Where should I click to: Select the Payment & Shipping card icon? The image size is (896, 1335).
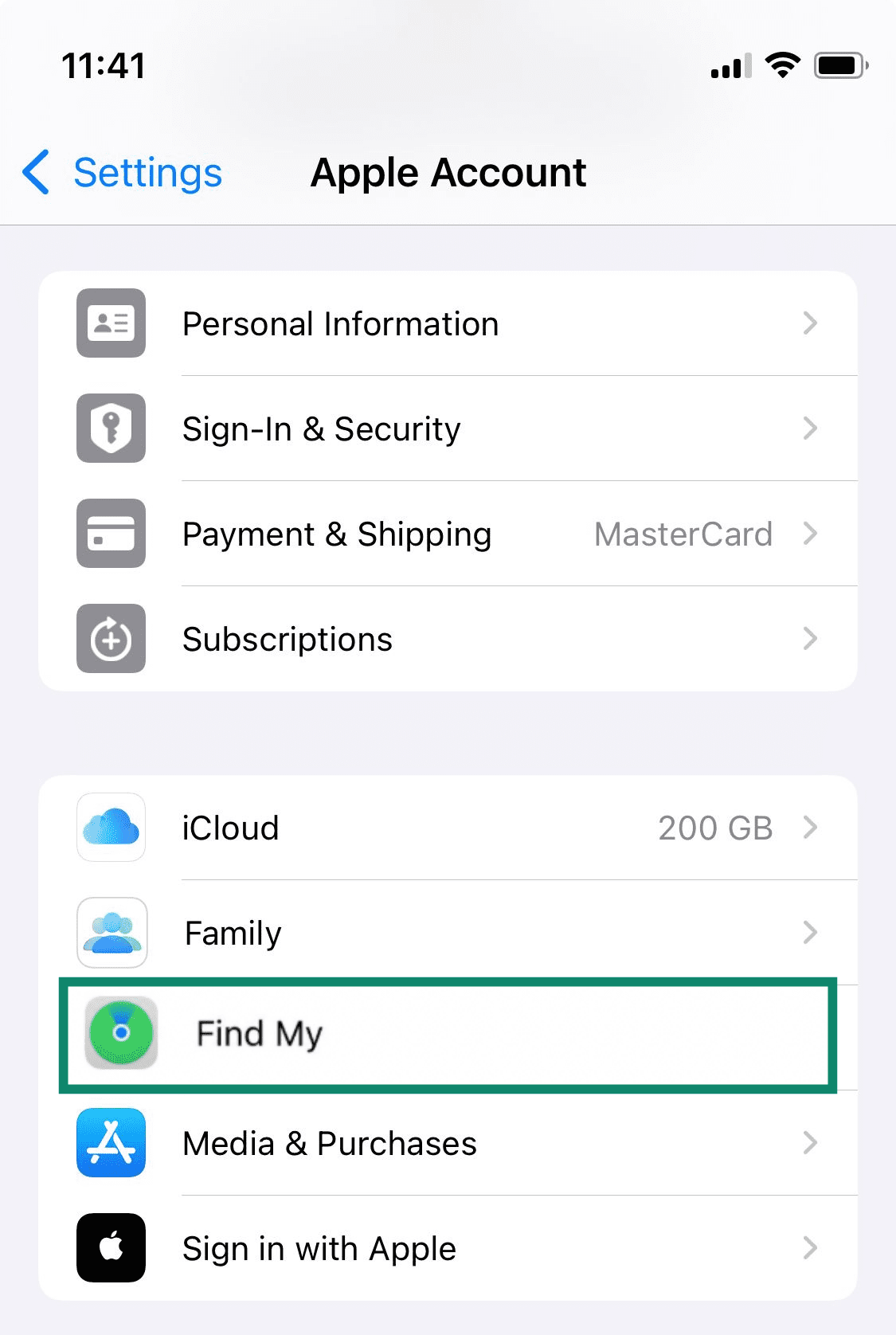coord(110,534)
